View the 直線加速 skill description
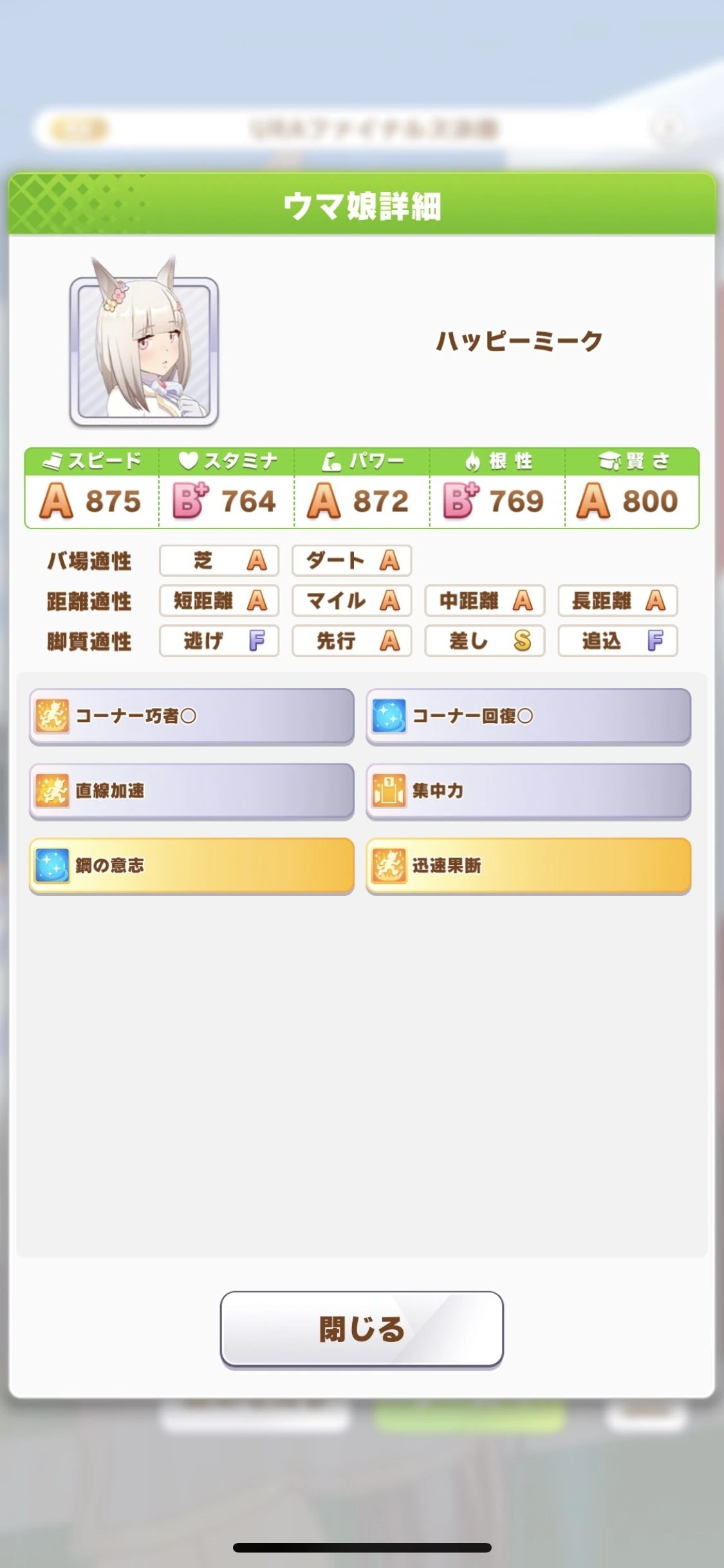 [192, 791]
